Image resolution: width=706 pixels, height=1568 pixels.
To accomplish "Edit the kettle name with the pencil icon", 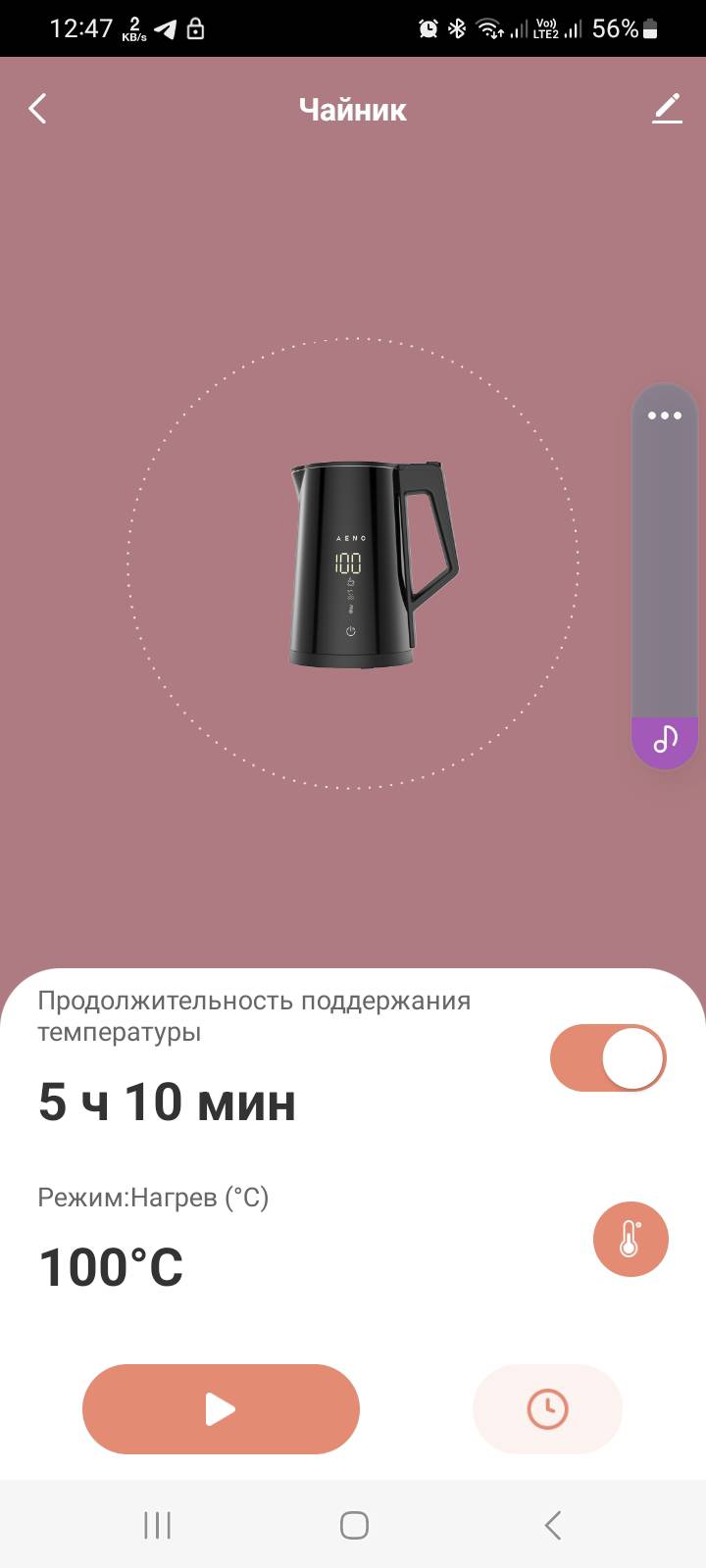I will click(x=667, y=109).
